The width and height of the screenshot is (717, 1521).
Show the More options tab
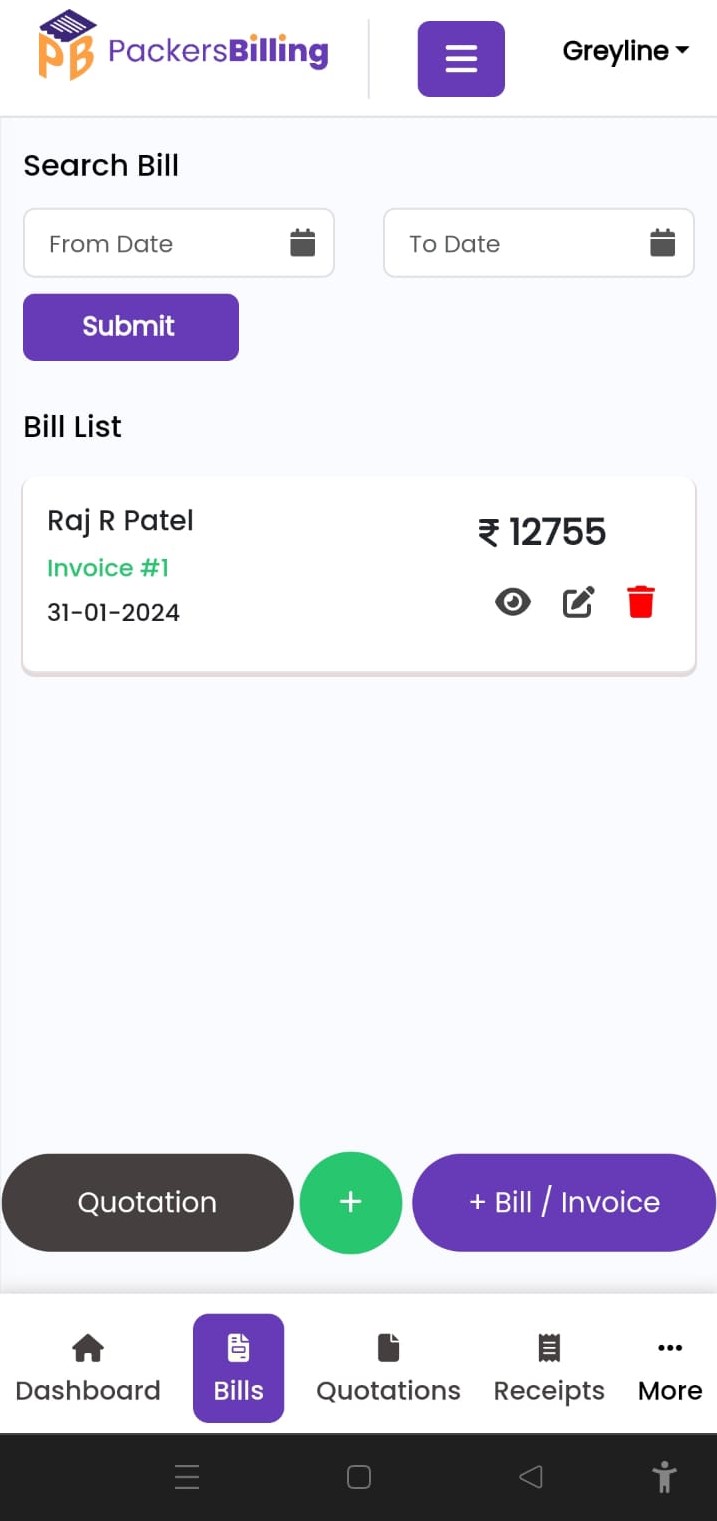(x=670, y=1367)
